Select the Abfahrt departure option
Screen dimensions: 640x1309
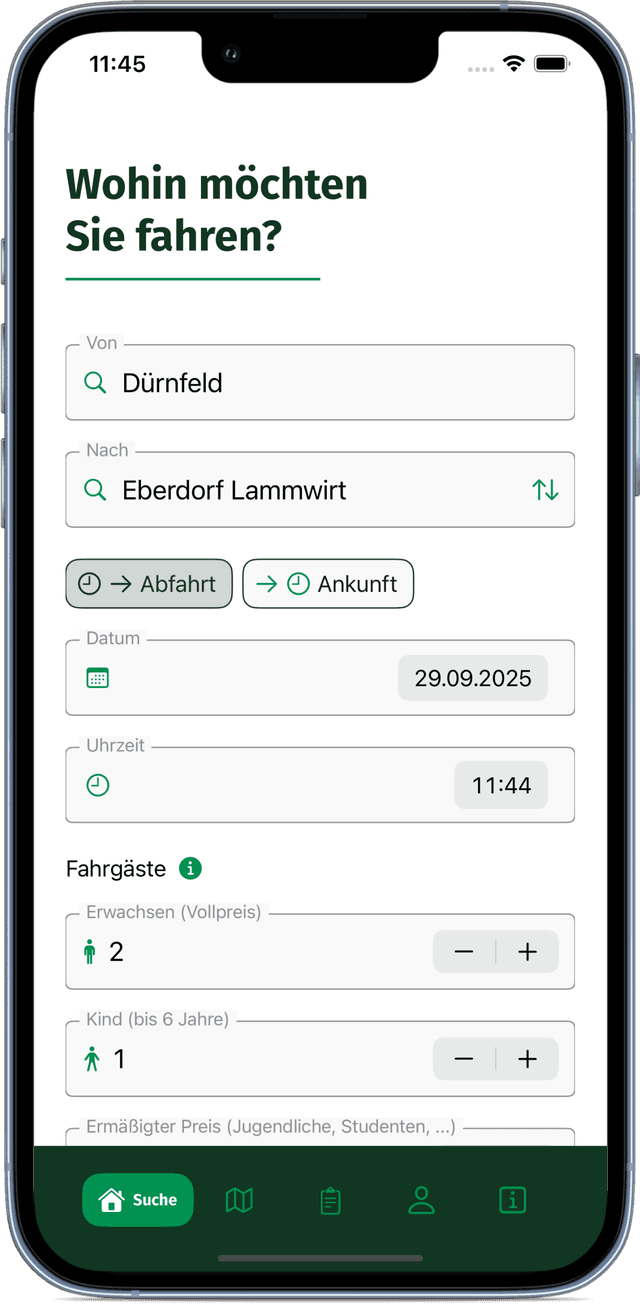149,584
